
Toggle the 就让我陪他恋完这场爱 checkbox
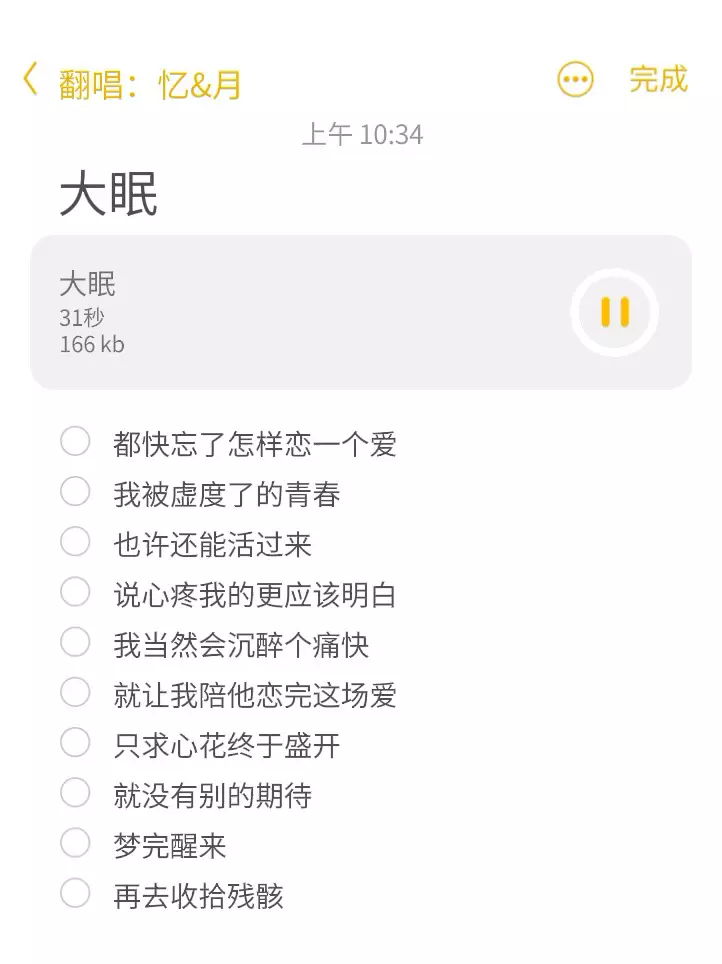75,692
